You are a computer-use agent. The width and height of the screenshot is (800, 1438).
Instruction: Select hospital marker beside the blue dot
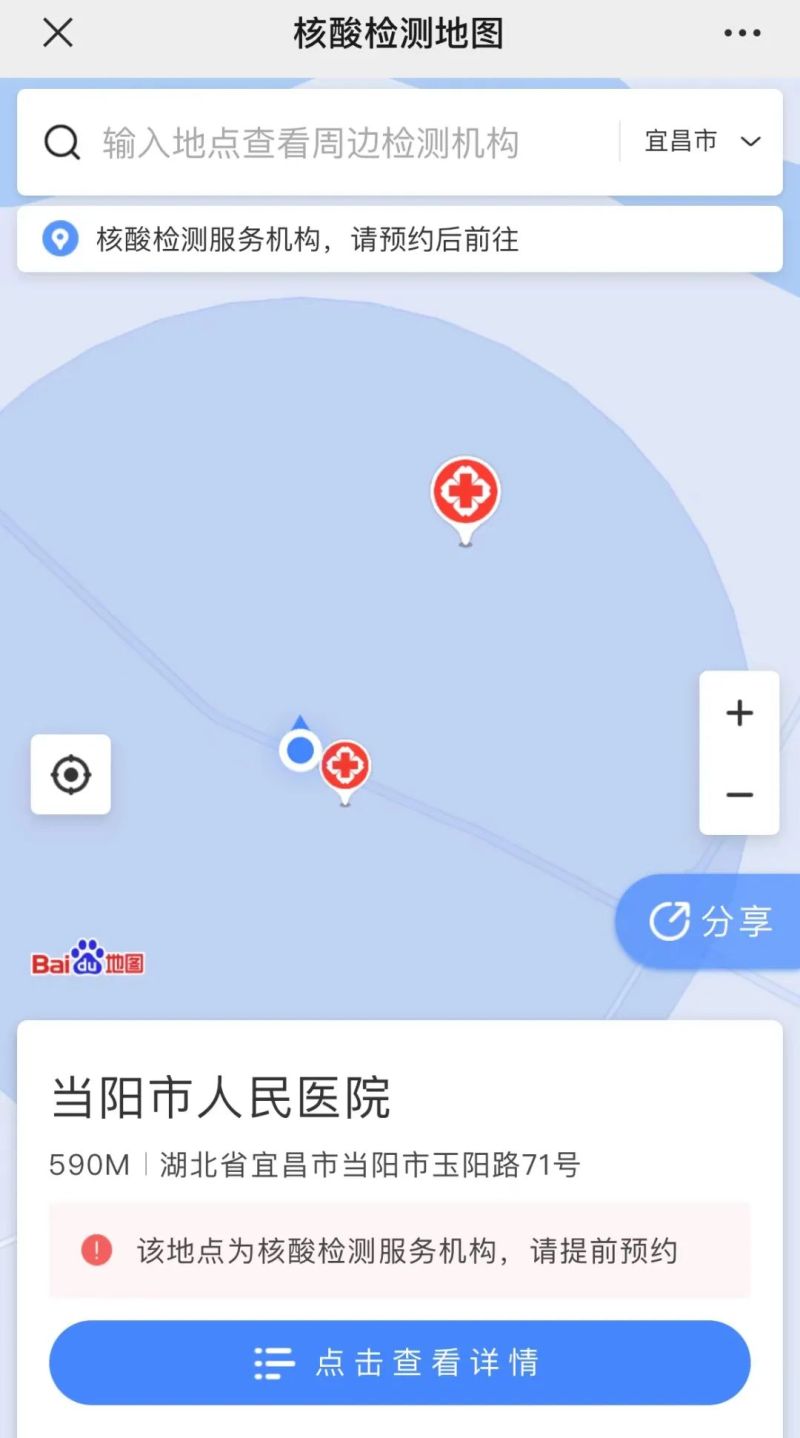pyautogui.click(x=345, y=767)
